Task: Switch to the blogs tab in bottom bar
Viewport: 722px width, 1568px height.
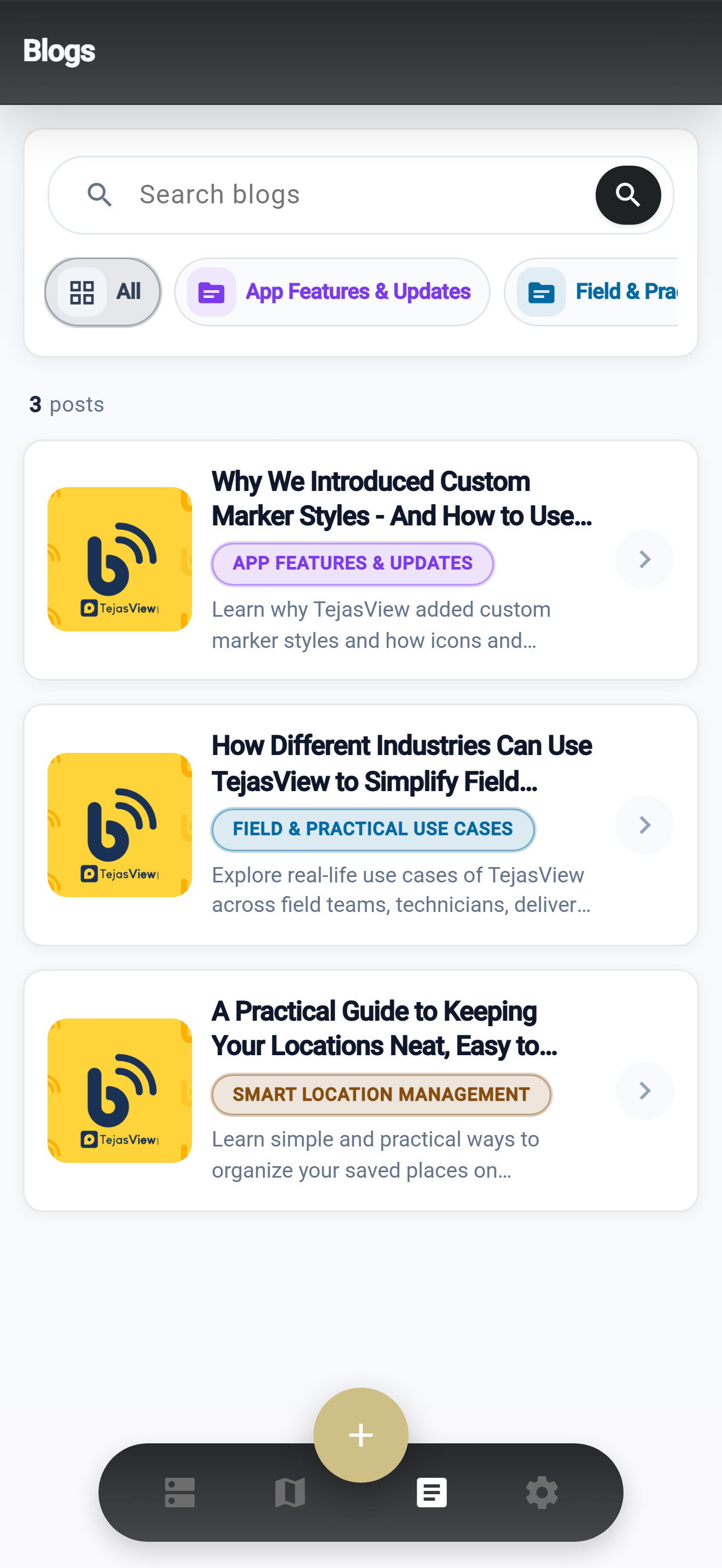Action: click(432, 1493)
